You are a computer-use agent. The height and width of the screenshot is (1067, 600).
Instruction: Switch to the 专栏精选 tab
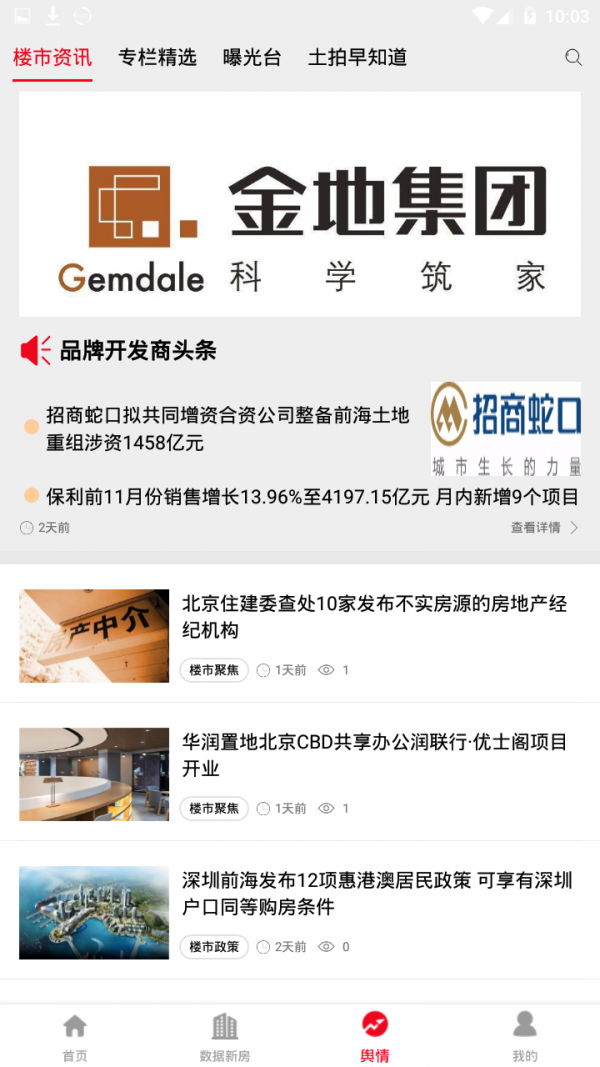point(157,58)
